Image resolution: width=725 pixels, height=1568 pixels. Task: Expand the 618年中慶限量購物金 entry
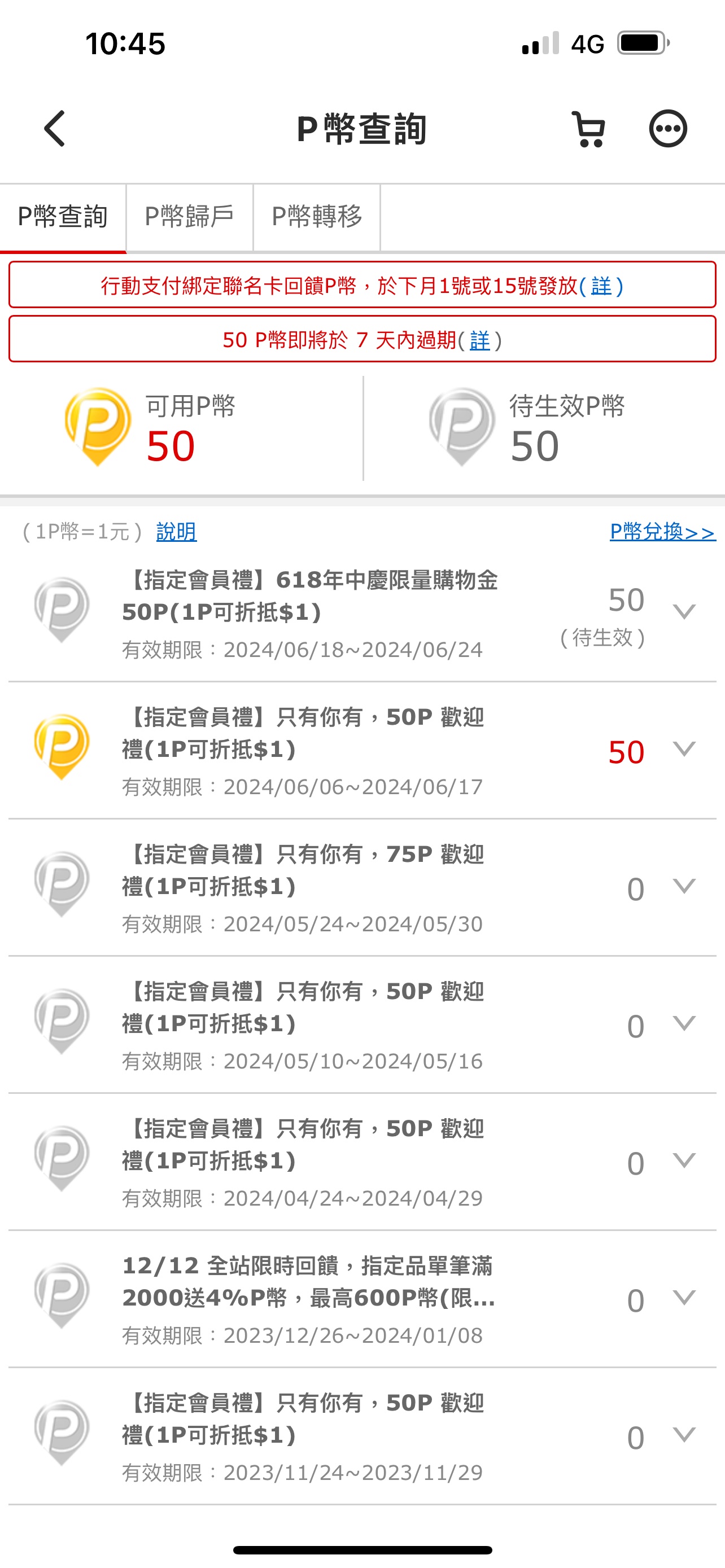pyautogui.click(x=684, y=611)
